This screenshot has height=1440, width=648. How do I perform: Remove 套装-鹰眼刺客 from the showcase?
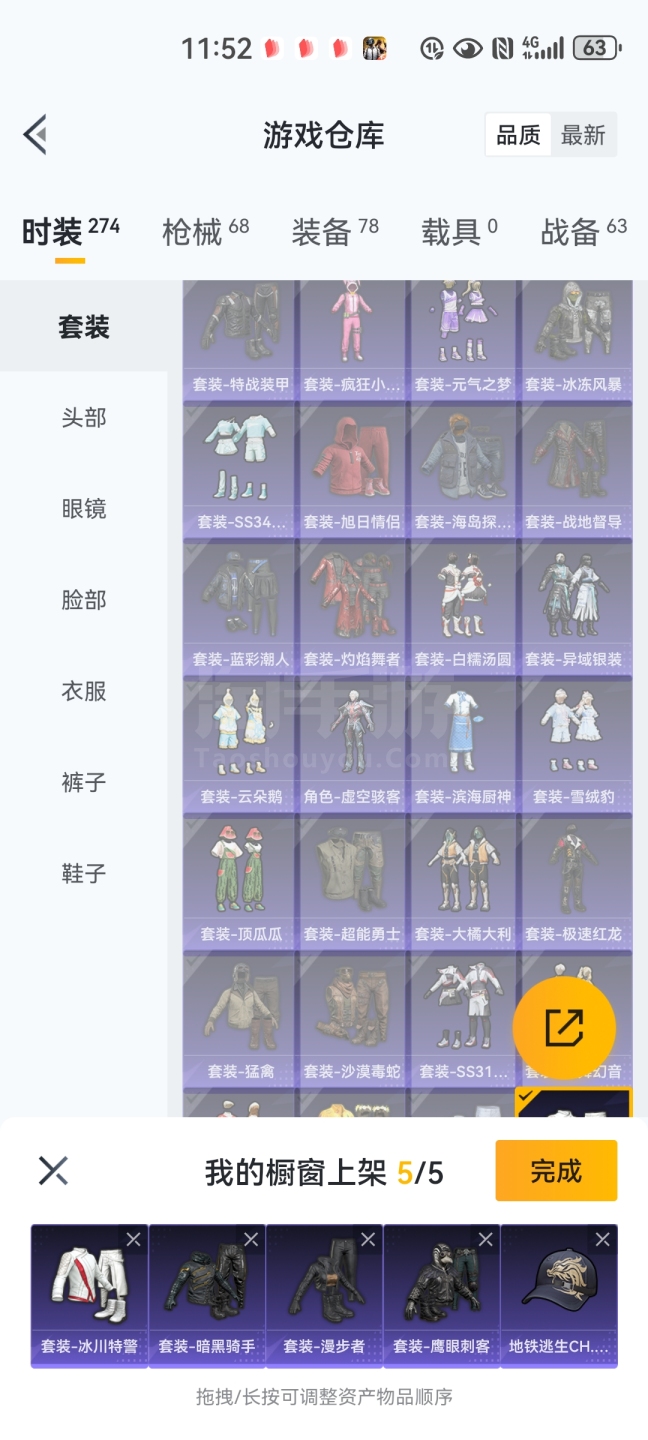click(x=485, y=1240)
